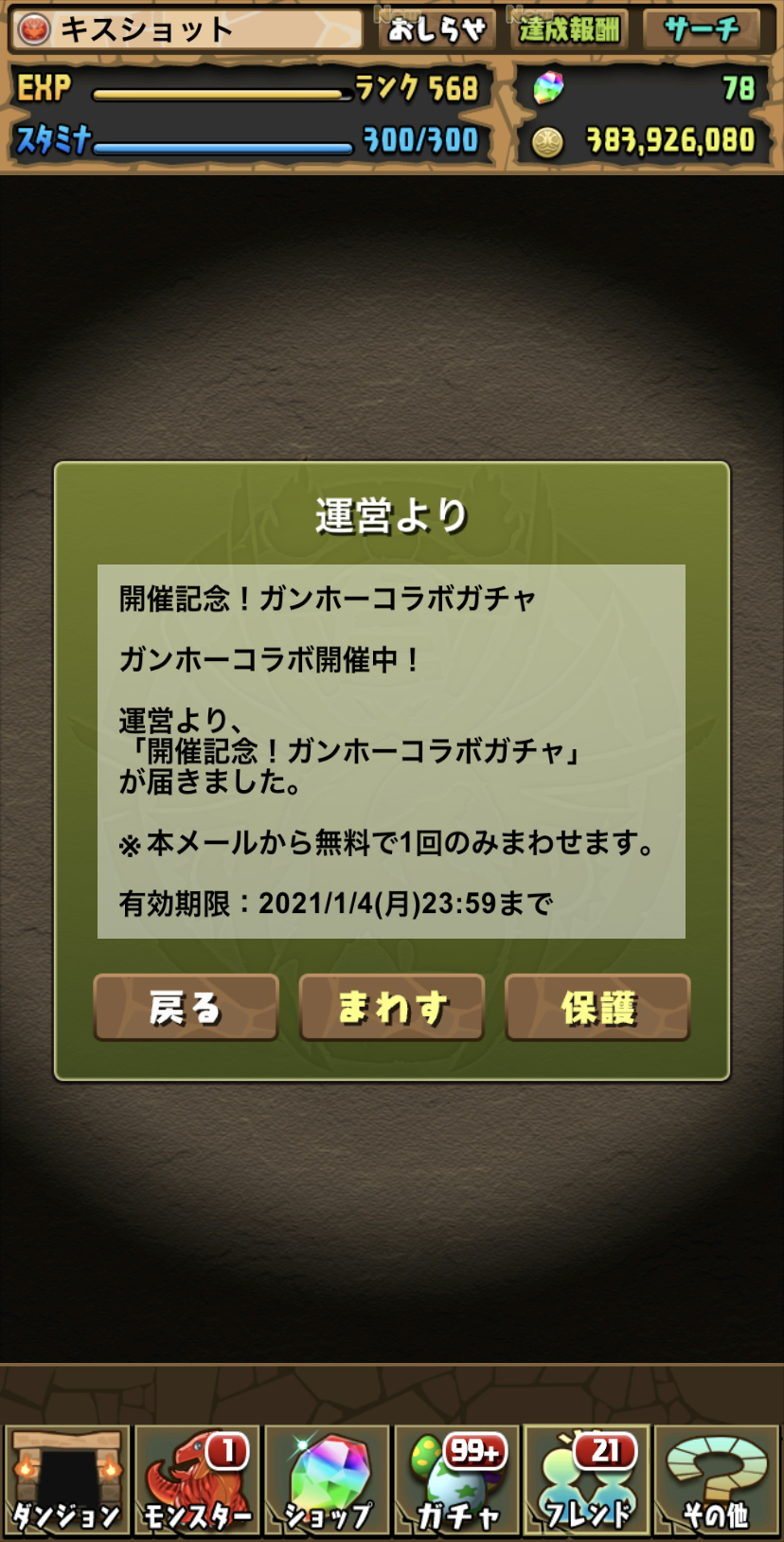Screen dimensions: 784x1542
Task: Spin the gacha with まわす
Action: [392, 1008]
